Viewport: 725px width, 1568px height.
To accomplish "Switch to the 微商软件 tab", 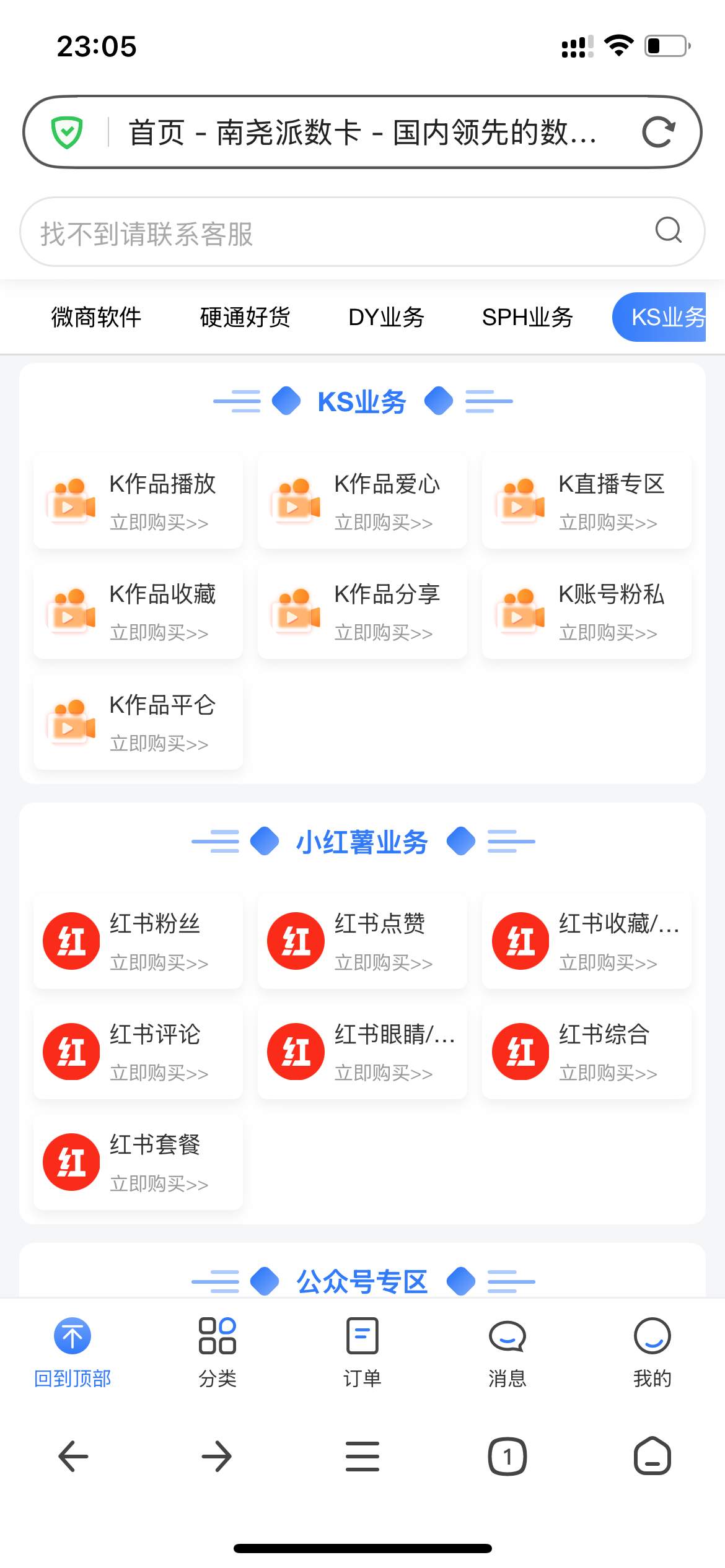I will 96,317.
